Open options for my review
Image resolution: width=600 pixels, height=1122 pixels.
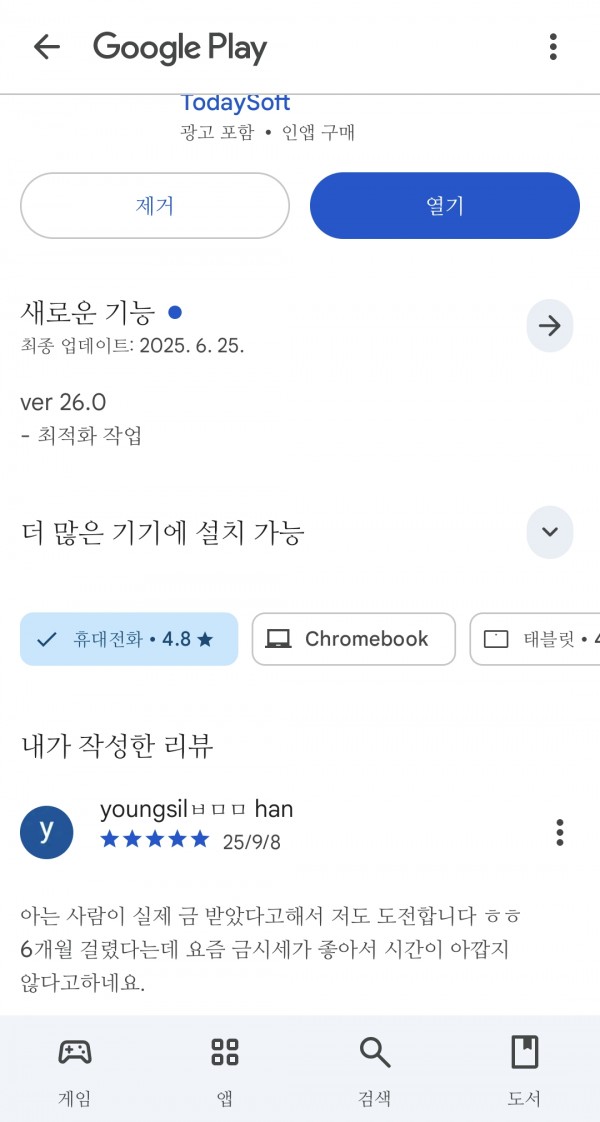(559, 832)
